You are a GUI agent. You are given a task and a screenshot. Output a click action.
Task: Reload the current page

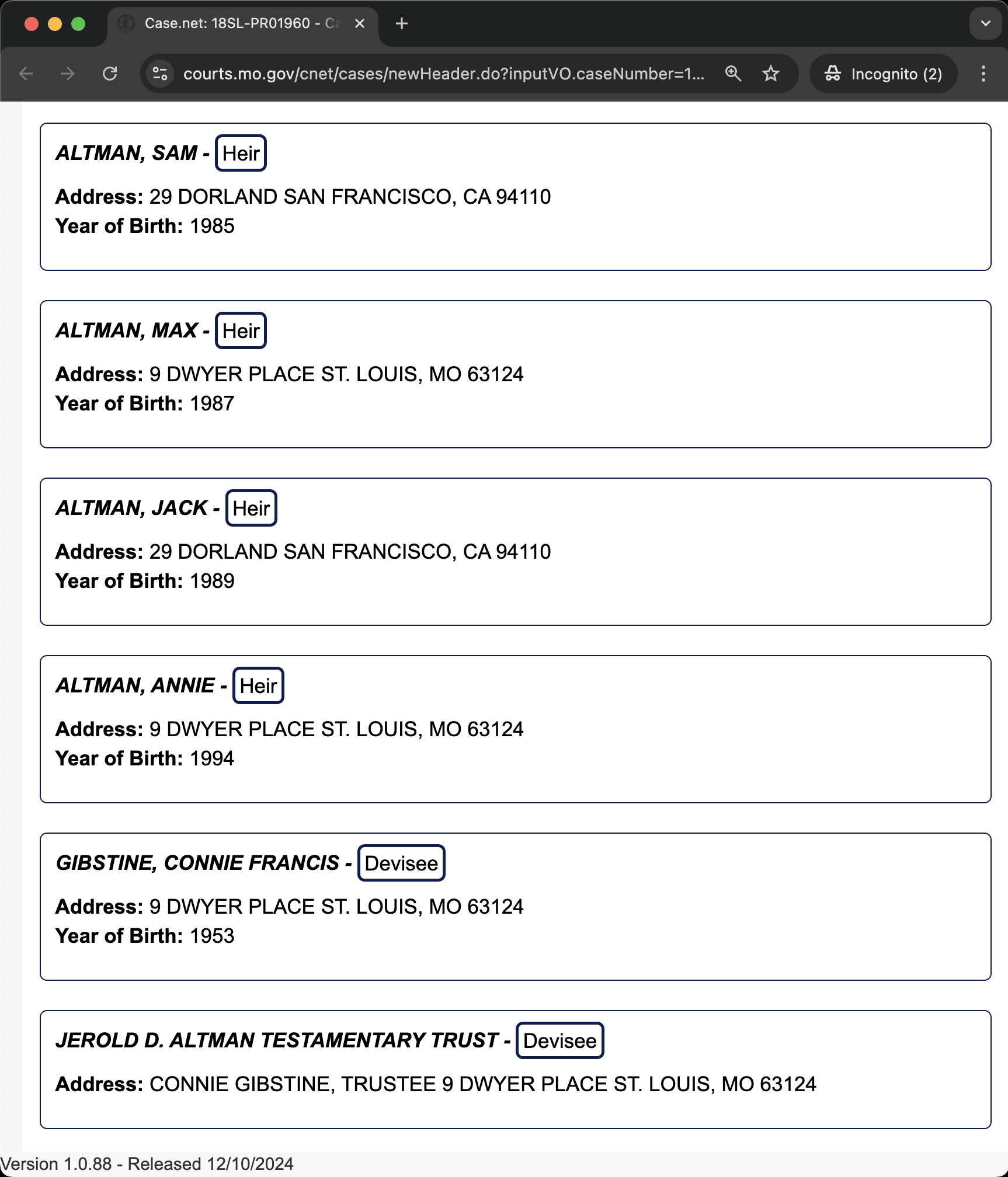110,74
